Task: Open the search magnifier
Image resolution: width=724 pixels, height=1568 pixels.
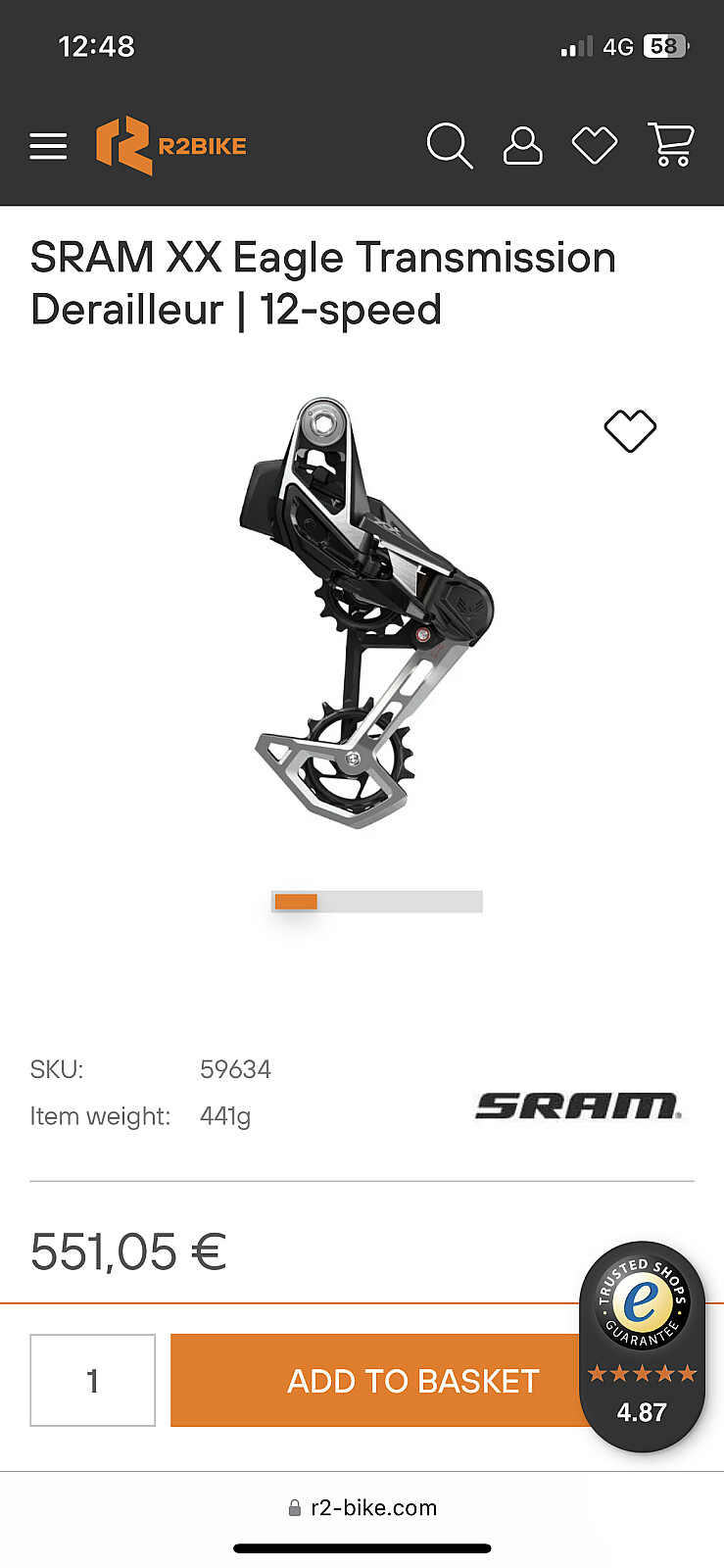Action: [x=450, y=146]
